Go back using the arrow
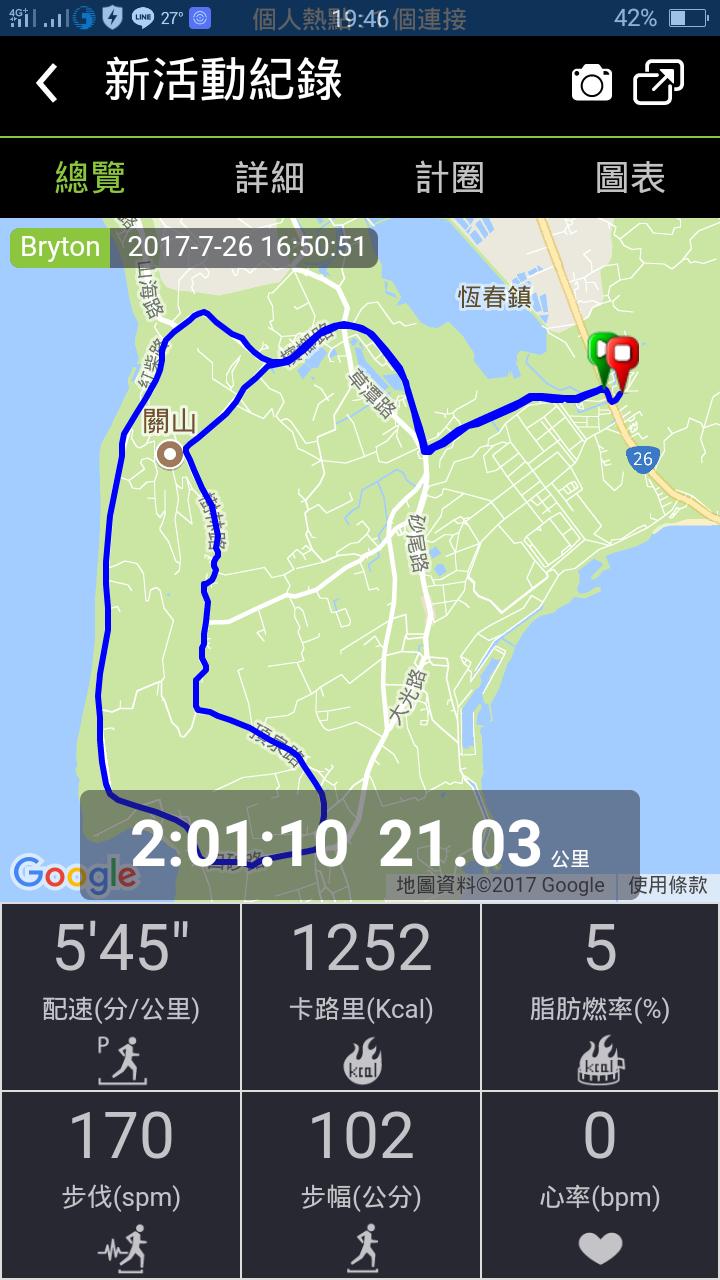 [x=47, y=83]
